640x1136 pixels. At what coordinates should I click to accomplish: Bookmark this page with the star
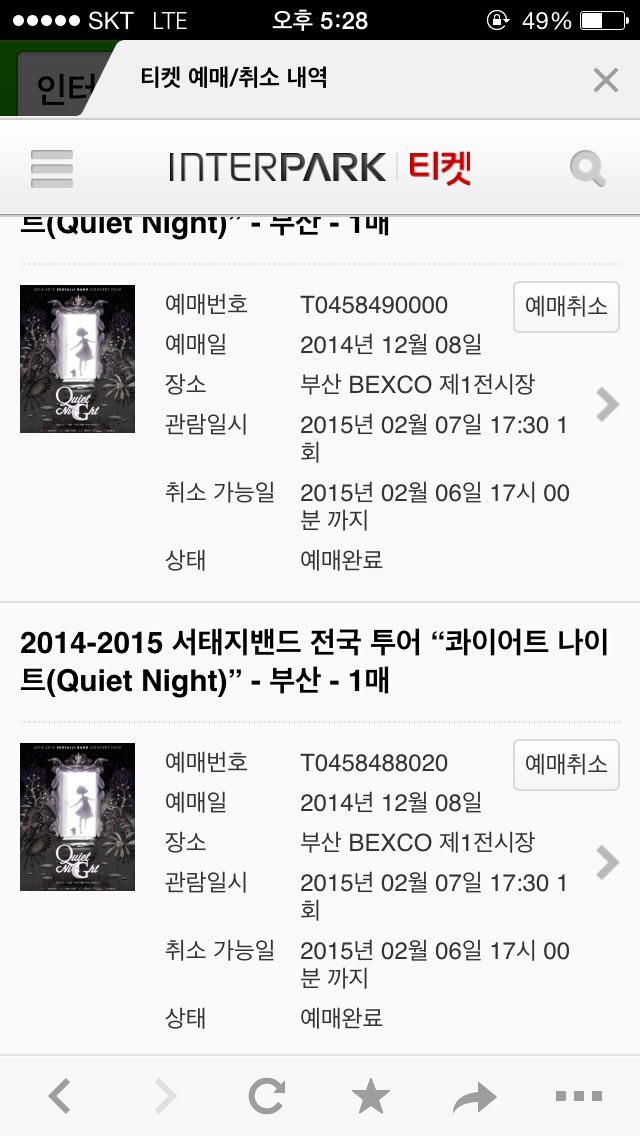pos(371,1097)
